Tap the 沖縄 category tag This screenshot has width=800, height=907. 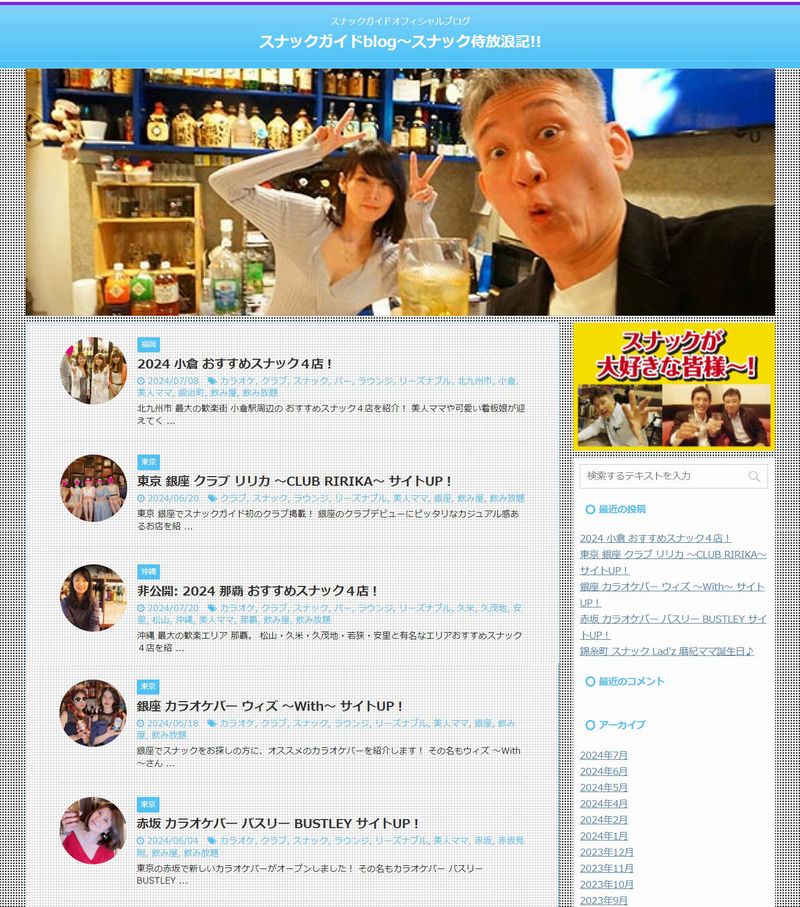pyautogui.click(x=148, y=571)
